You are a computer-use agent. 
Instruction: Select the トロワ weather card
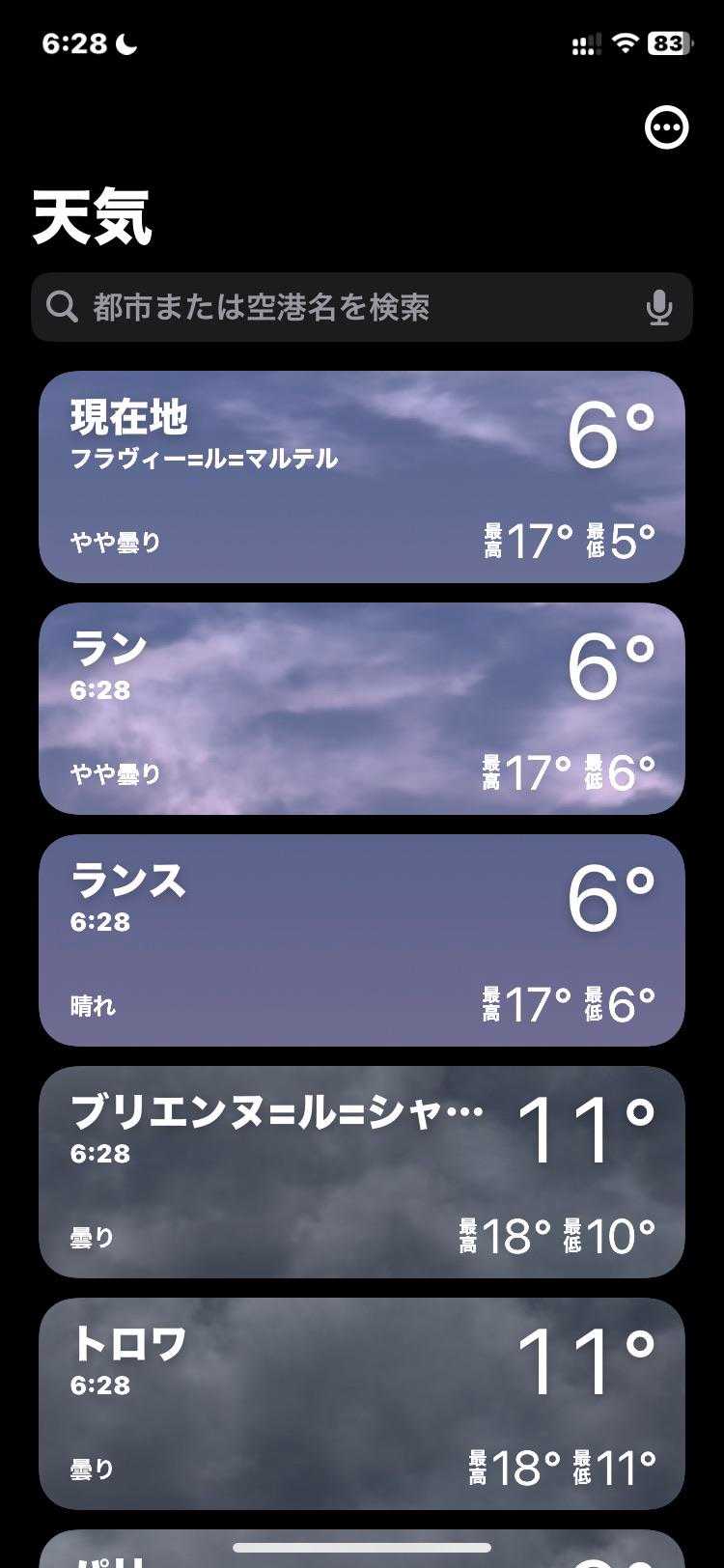(362, 1404)
